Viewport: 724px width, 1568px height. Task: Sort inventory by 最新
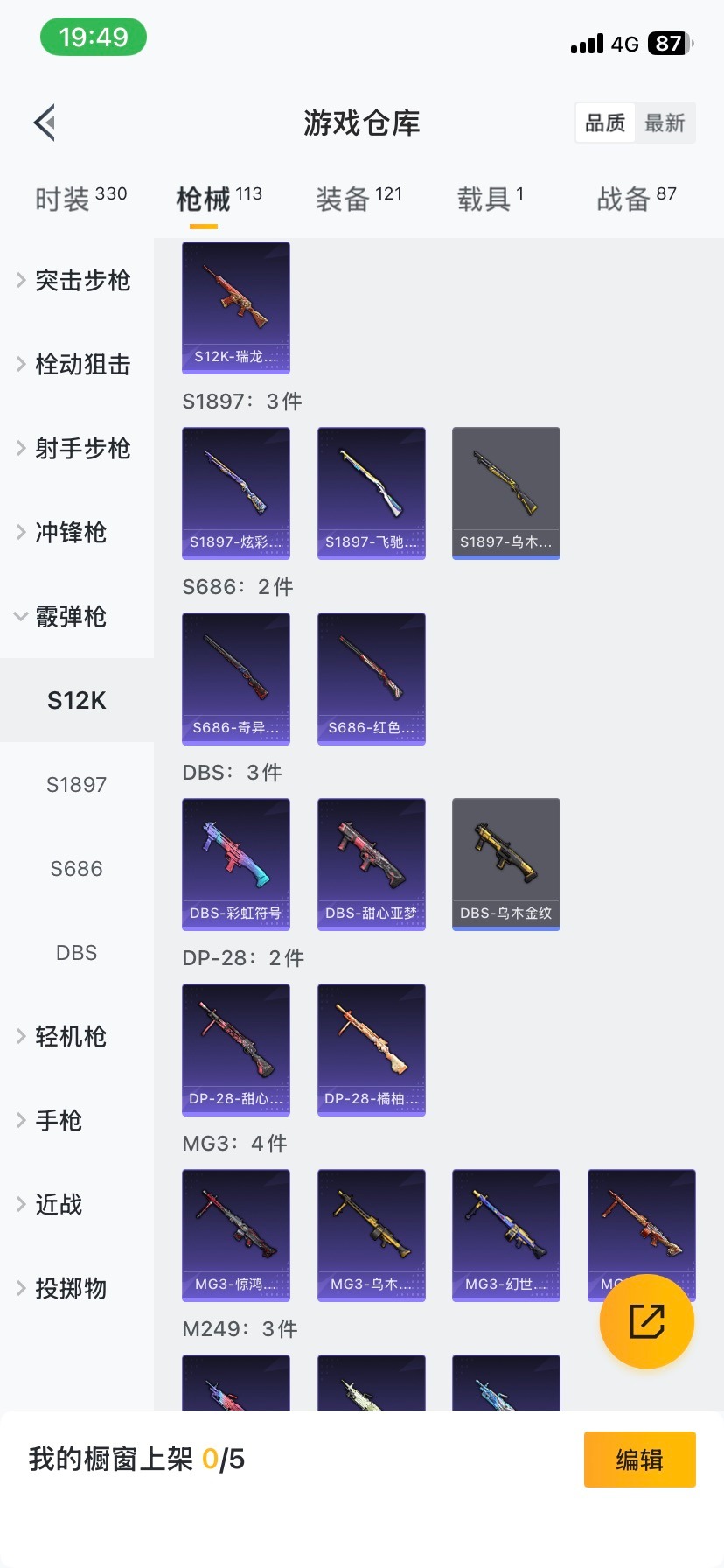click(x=665, y=122)
